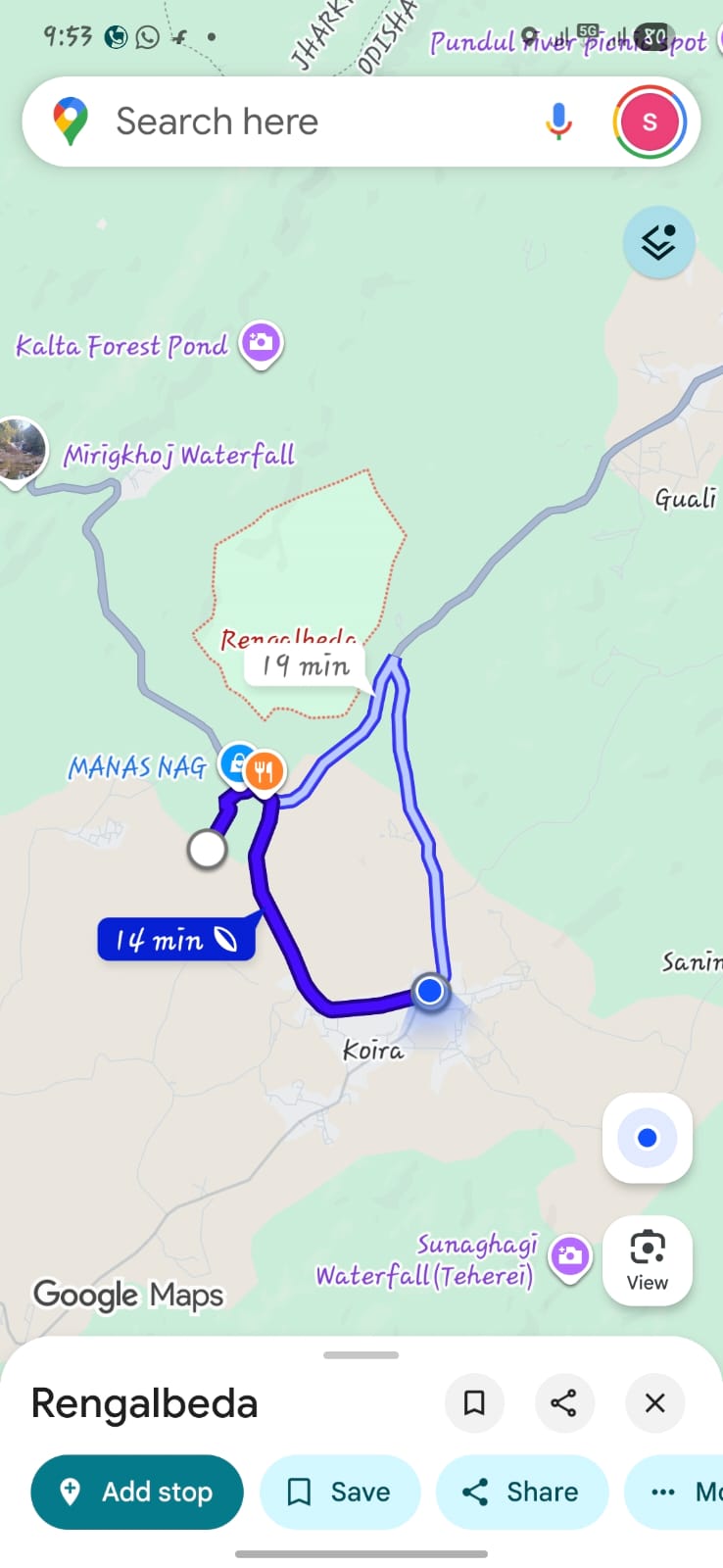Choose the 19 min alternate route

[x=306, y=666]
